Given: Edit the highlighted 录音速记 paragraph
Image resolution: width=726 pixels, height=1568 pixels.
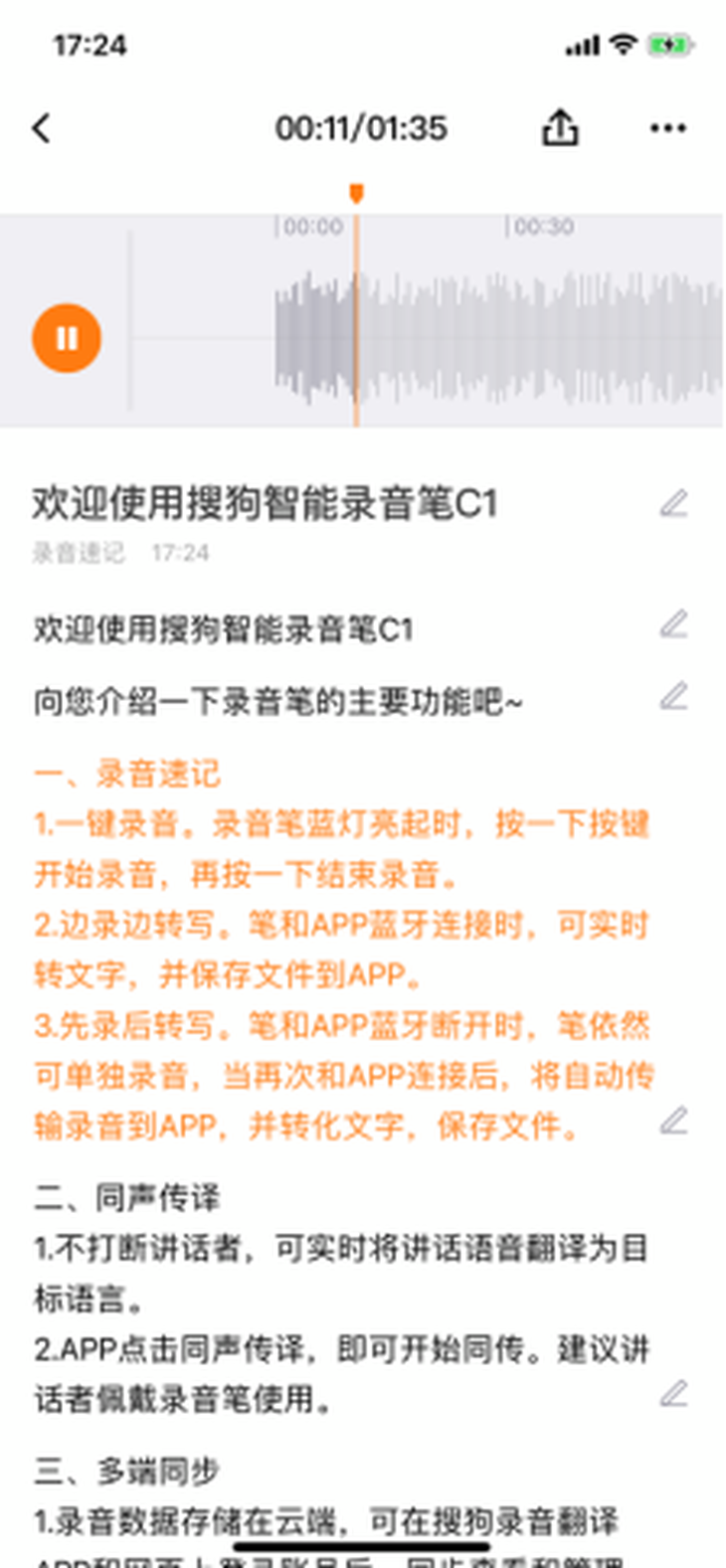Looking at the screenshot, I should point(673,1121).
